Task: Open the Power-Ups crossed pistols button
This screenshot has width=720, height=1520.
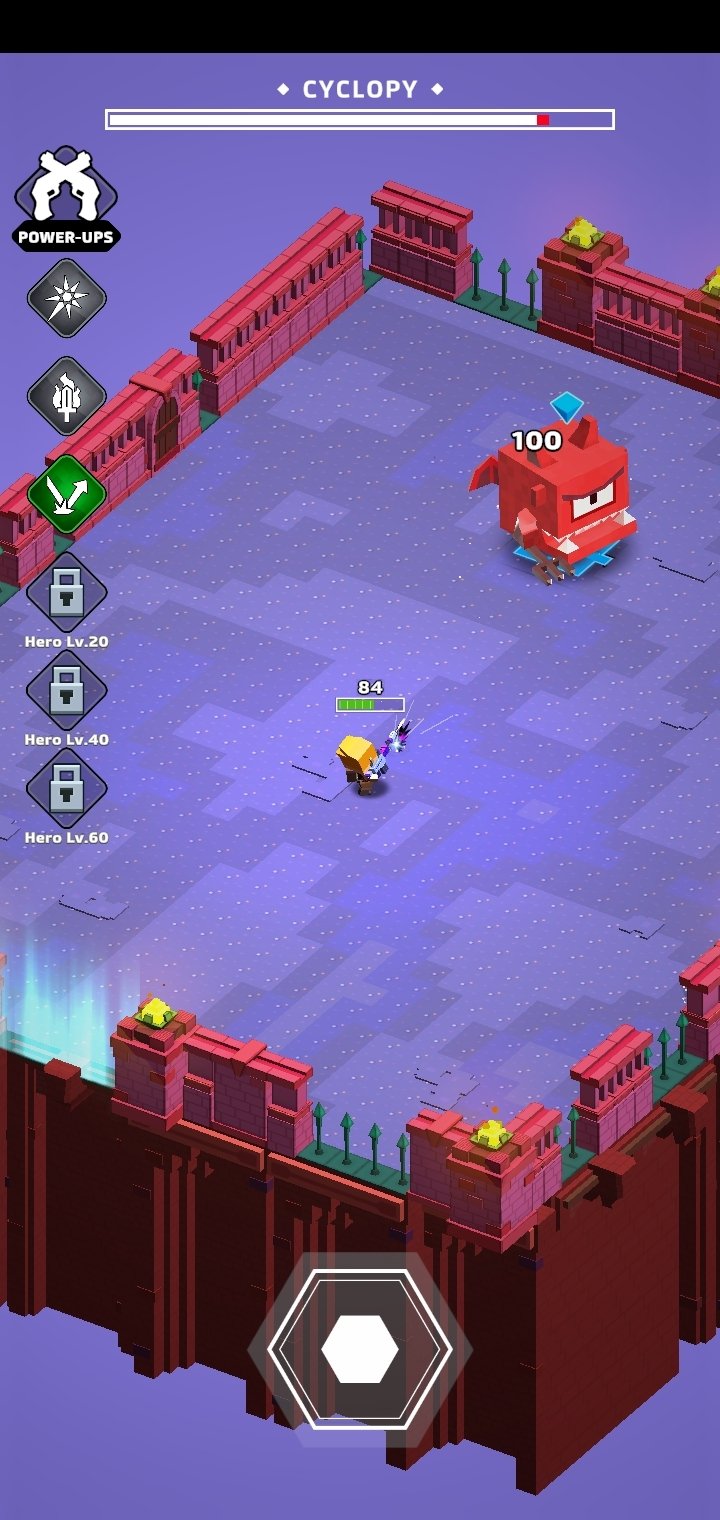Action: point(66,198)
